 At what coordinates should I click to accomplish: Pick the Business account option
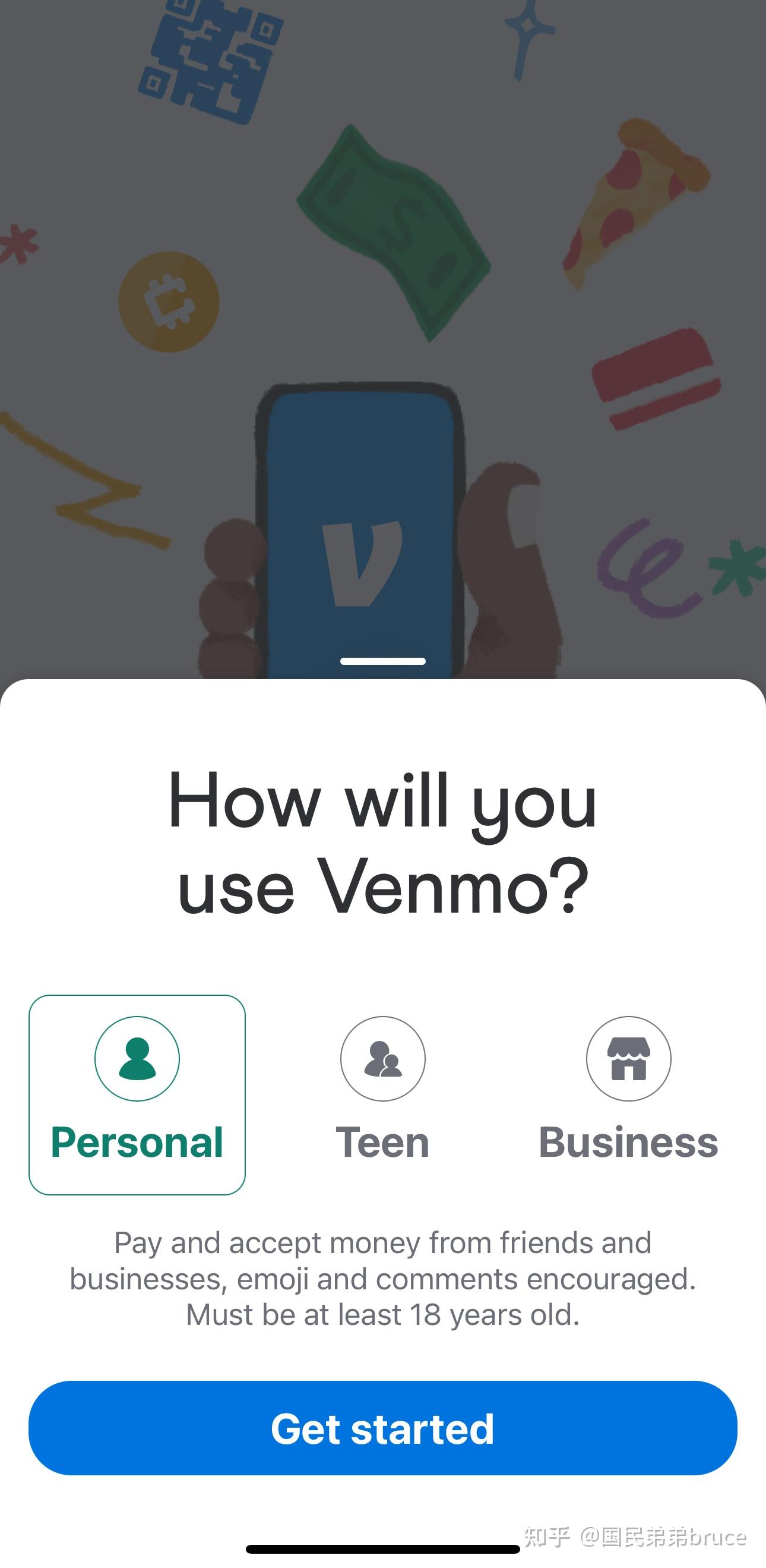coord(628,1094)
